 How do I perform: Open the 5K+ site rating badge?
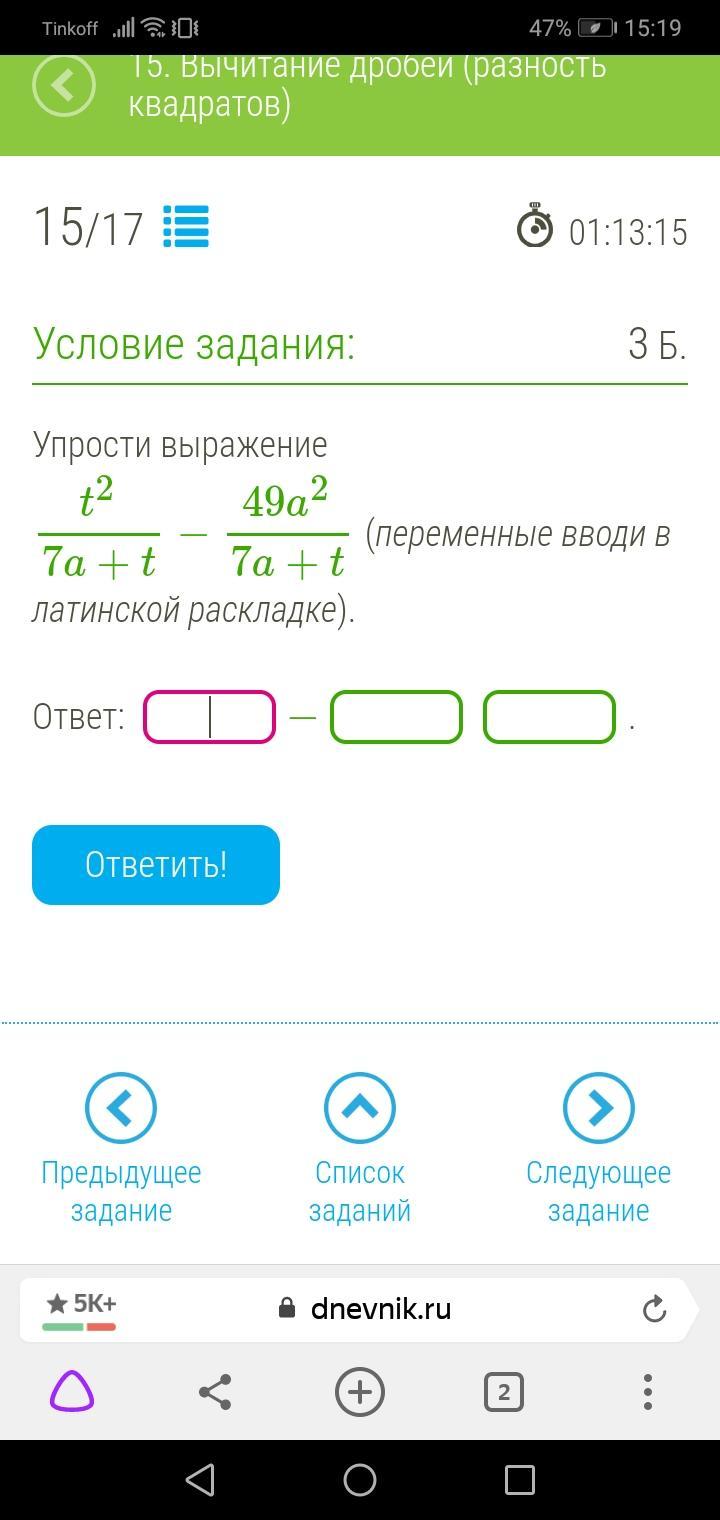pyautogui.click(x=80, y=1308)
